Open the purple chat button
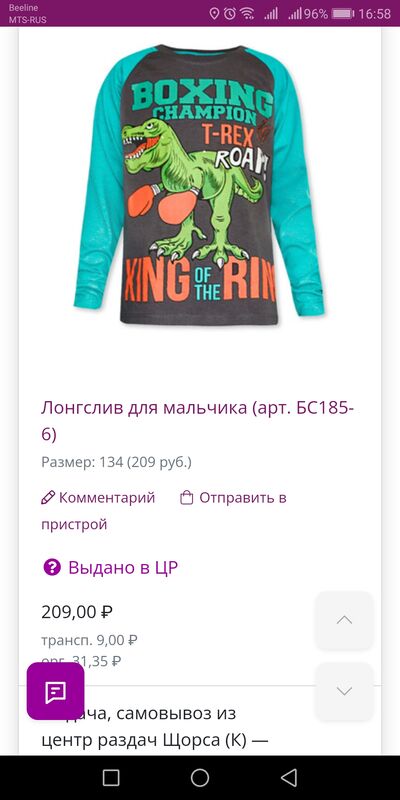The image size is (400, 800). click(x=56, y=691)
